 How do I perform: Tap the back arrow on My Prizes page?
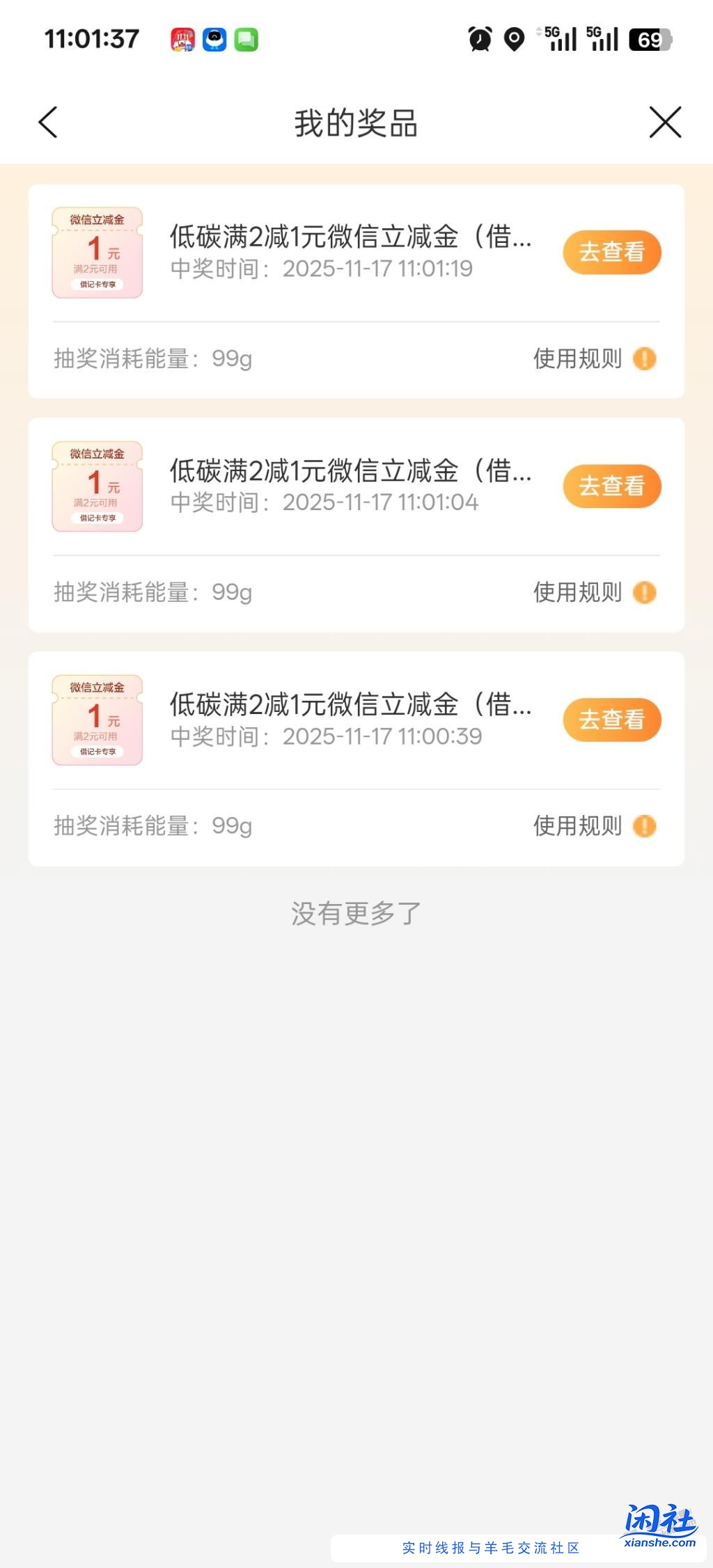[x=47, y=122]
